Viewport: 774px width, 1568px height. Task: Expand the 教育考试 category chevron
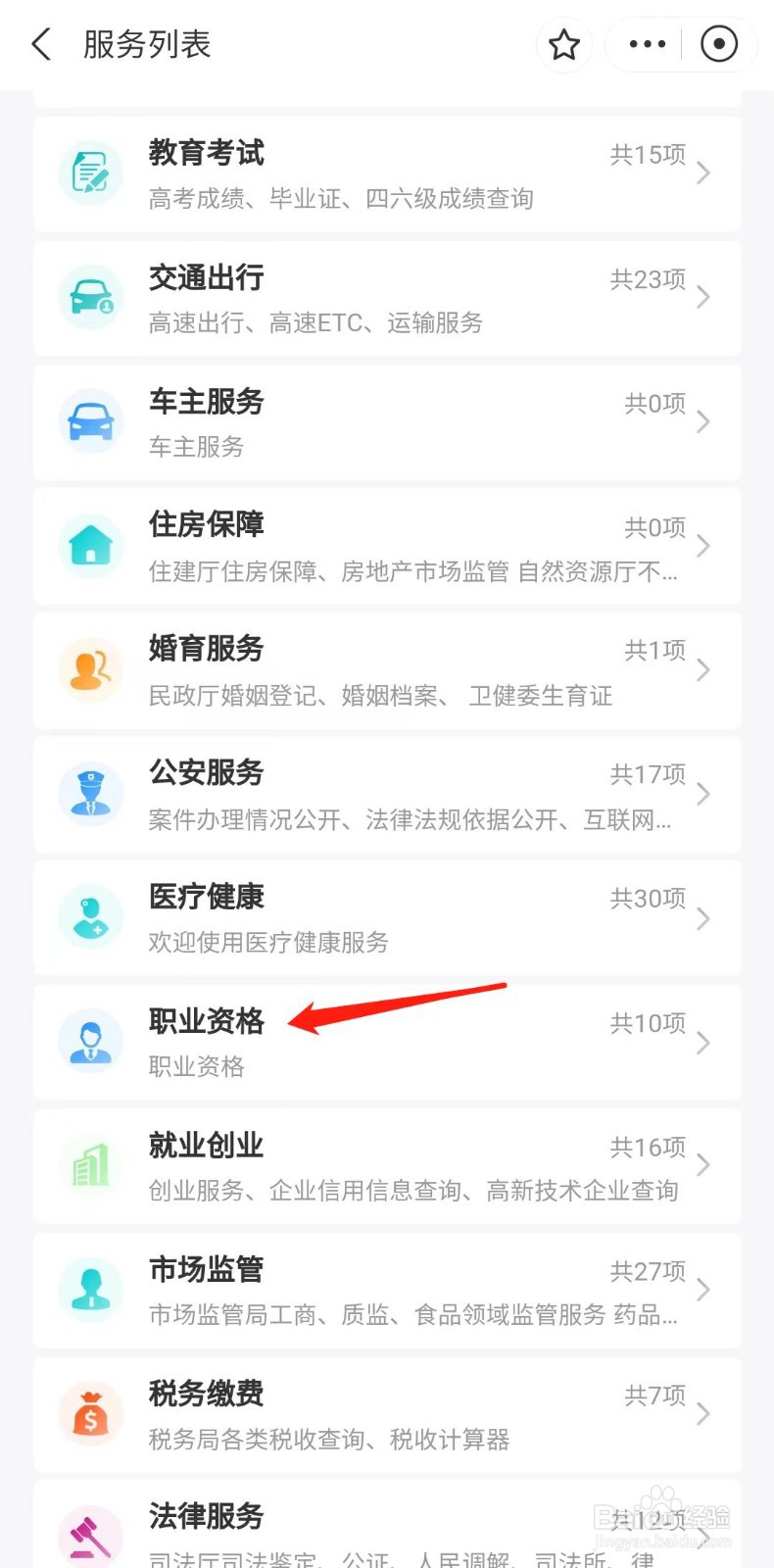click(703, 173)
